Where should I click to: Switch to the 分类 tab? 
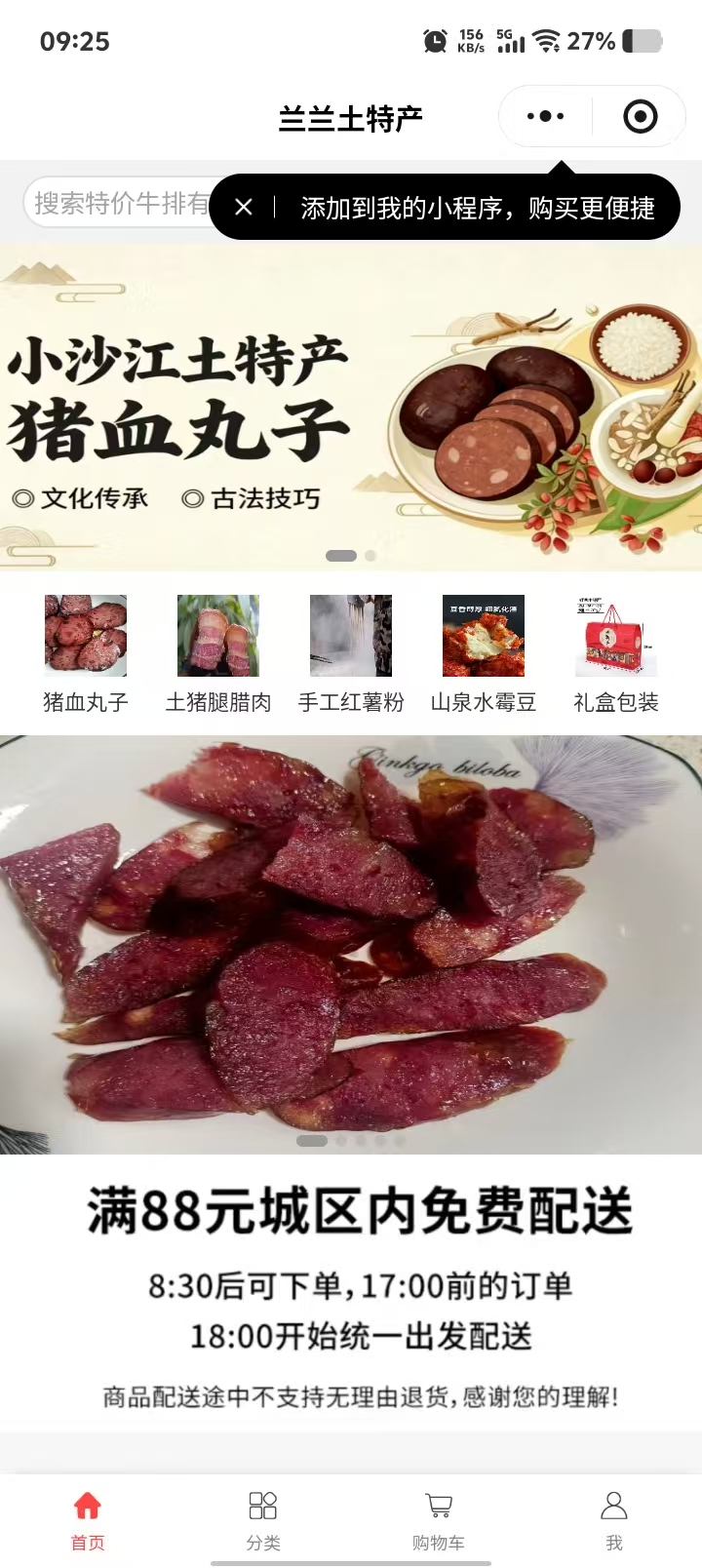pyautogui.click(x=263, y=1519)
